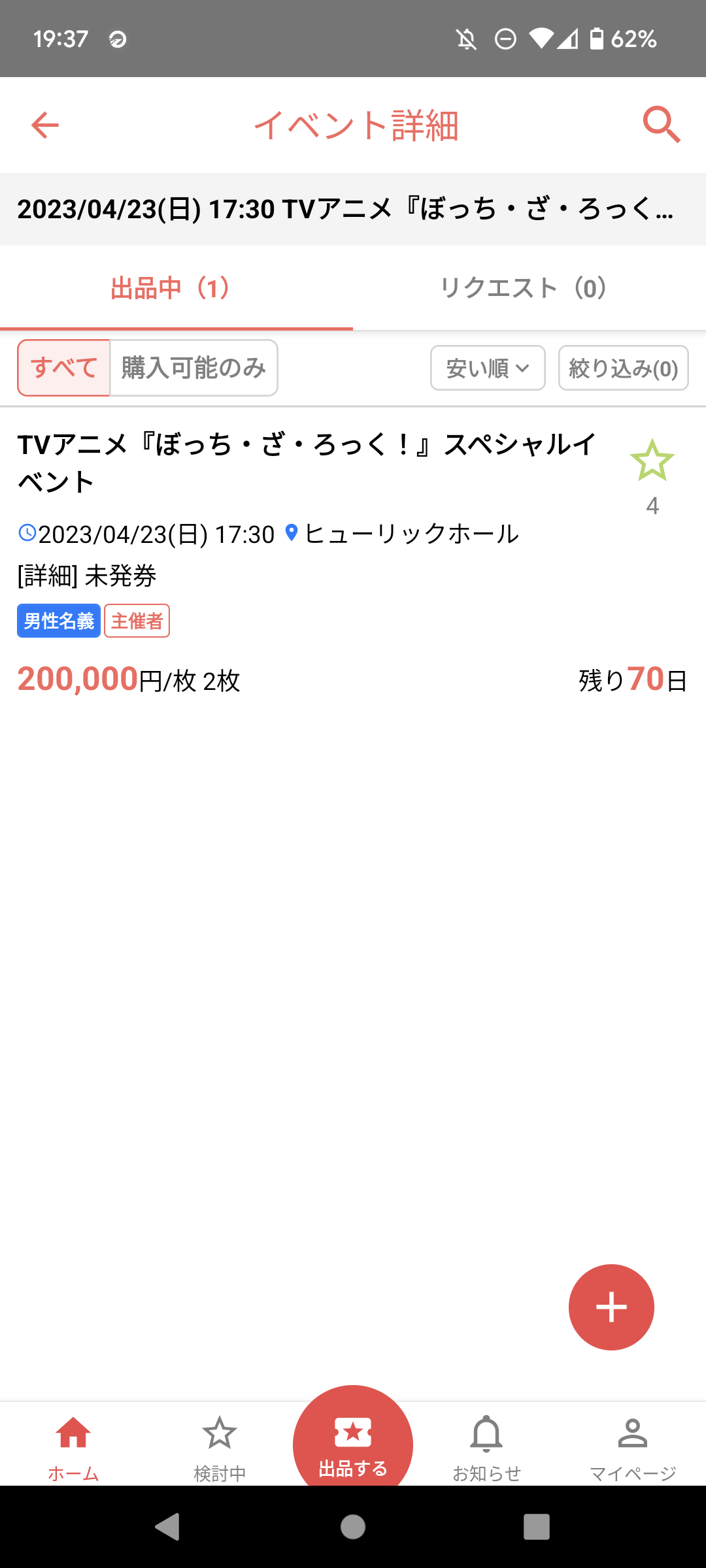Image resolution: width=706 pixels, height=1568 pixels.
Task: Open search with the magnifier icon
Action: tap(661, 125)
